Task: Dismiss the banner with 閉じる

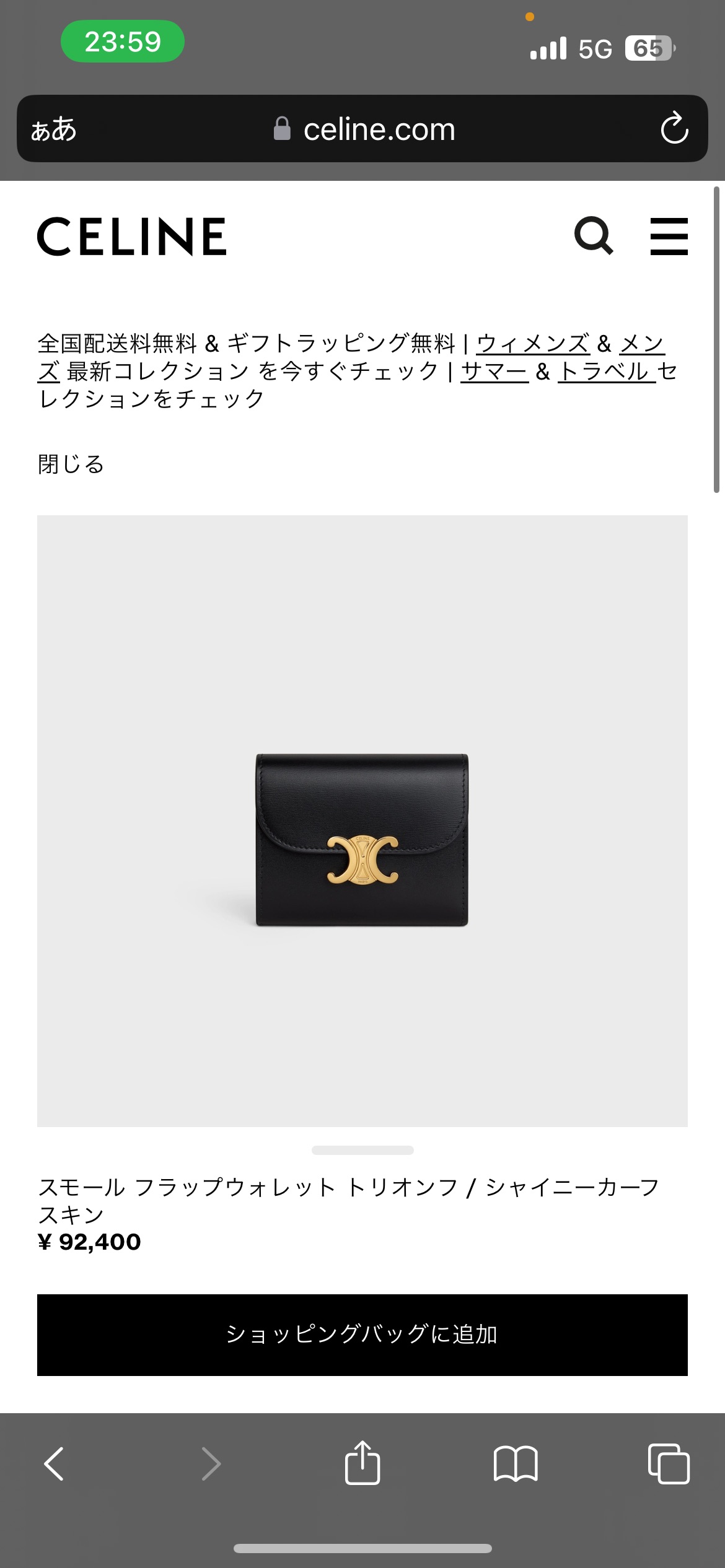Action: click(71, 464)
